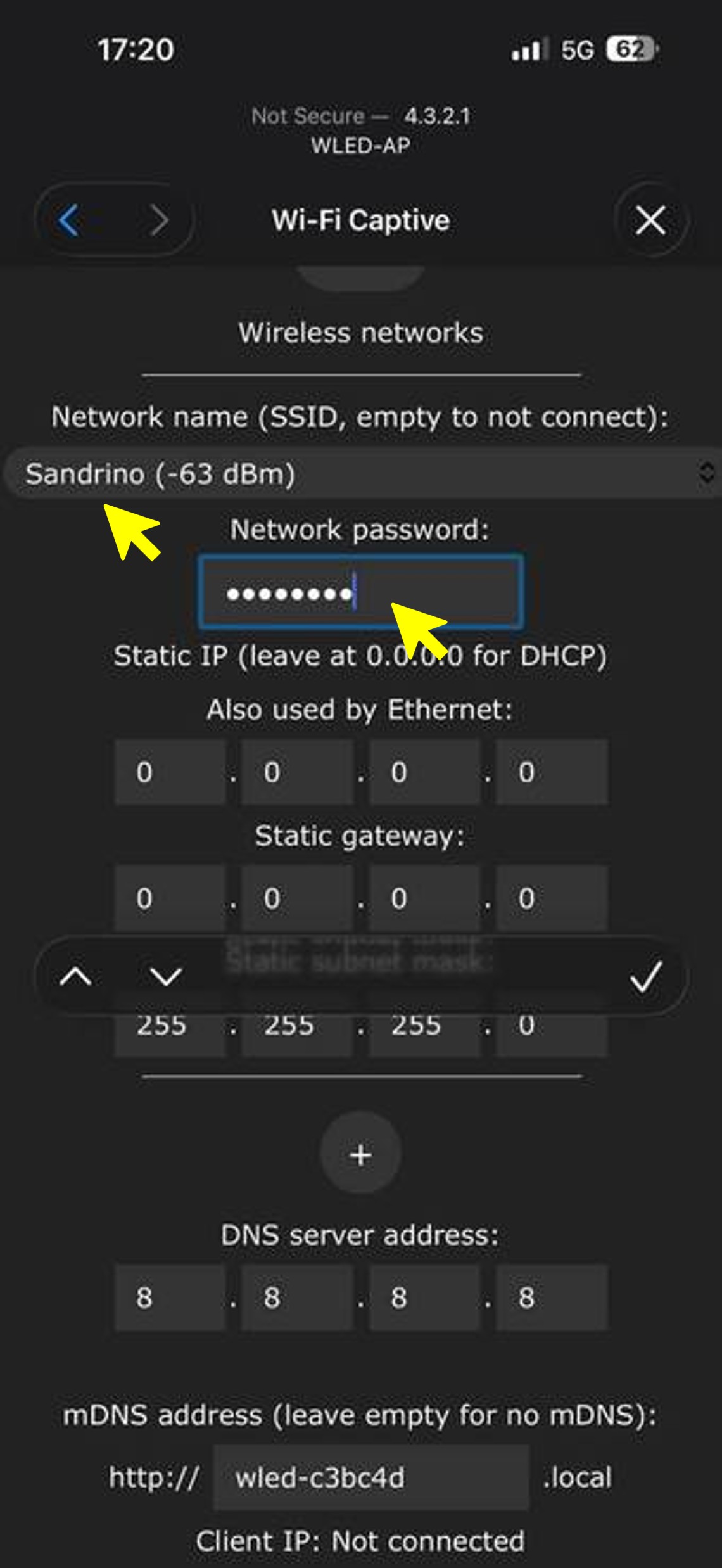Confirm input with the checkmark button

(646, 977)
